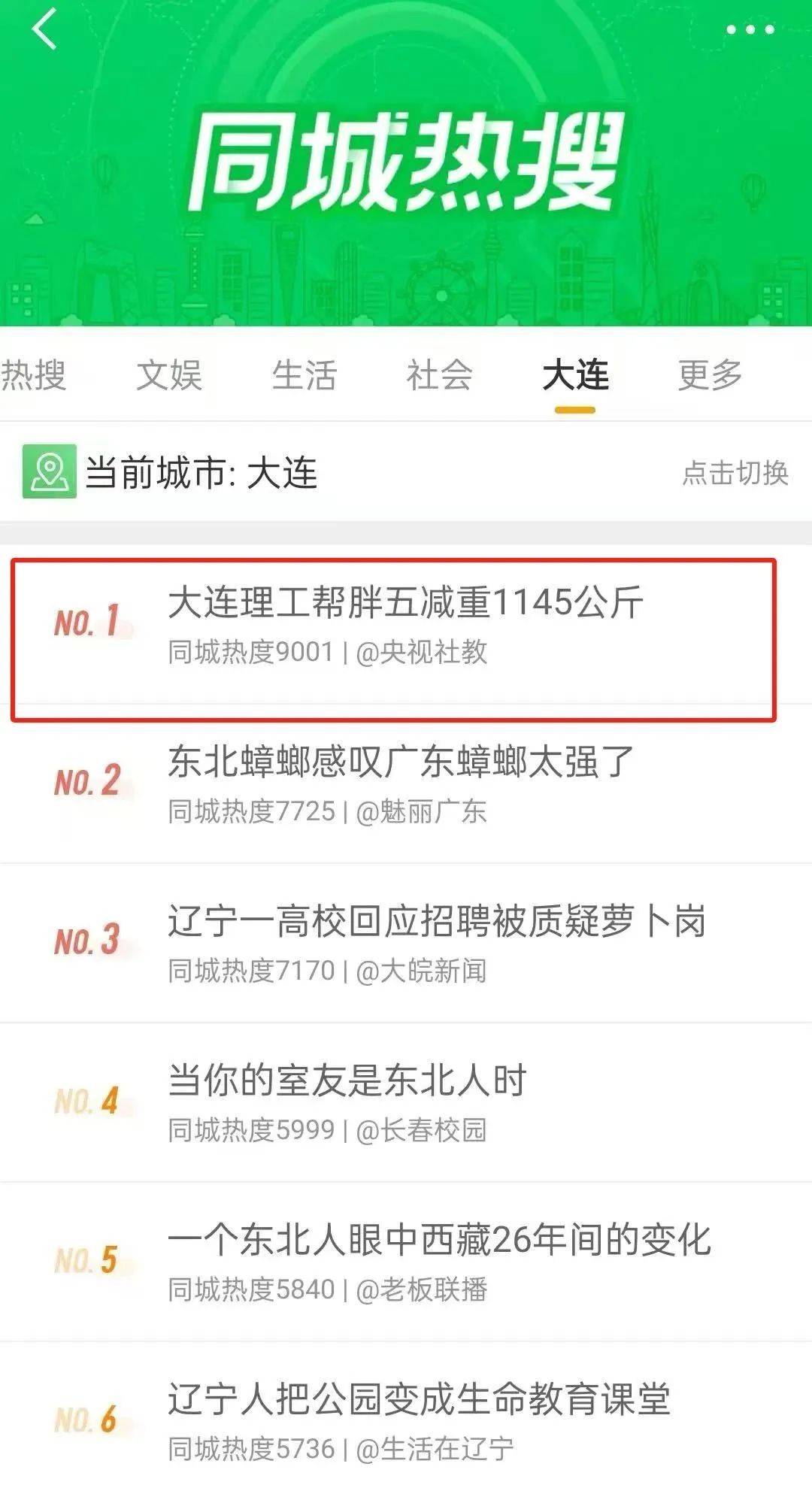812x1497 pixels.
Task: Open No.1 topic 大连理工帮胖五减重1145公斤
Action: click(405, 603)
